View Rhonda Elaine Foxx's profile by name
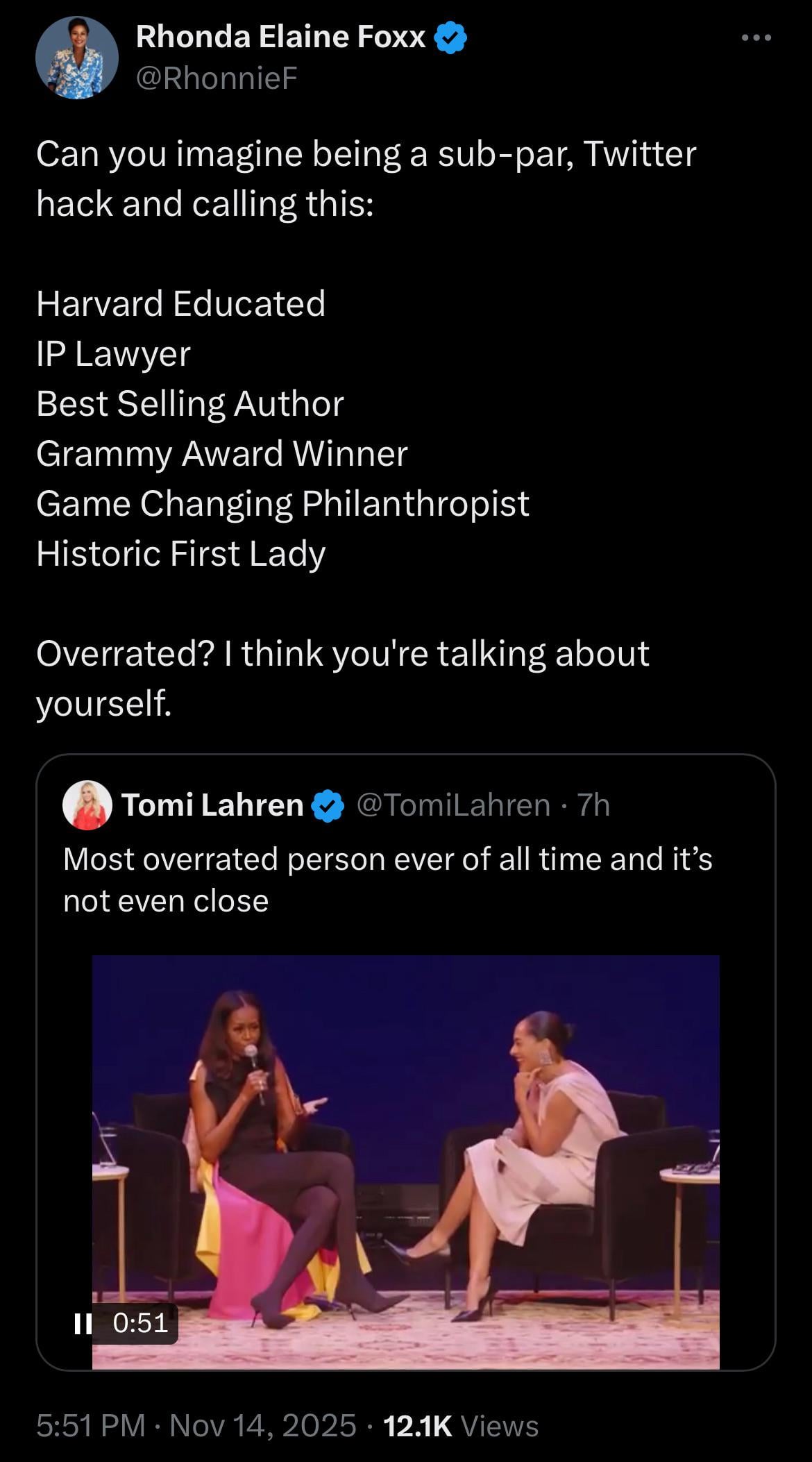This screenshot has height=1462, width=812. (x=280, y=37)
